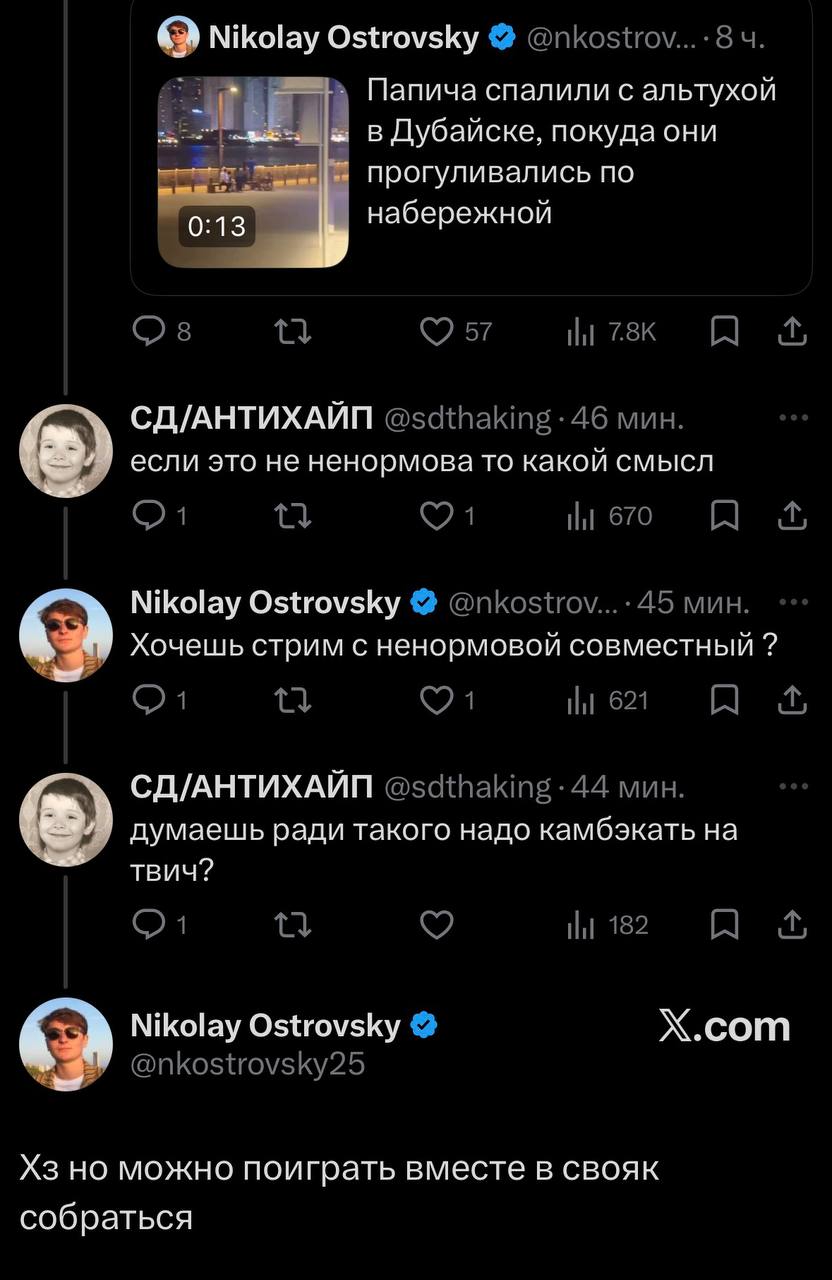Share the reply with 621 views
The width and height of the screenshot is (832, 1280).
pos(792,701)
